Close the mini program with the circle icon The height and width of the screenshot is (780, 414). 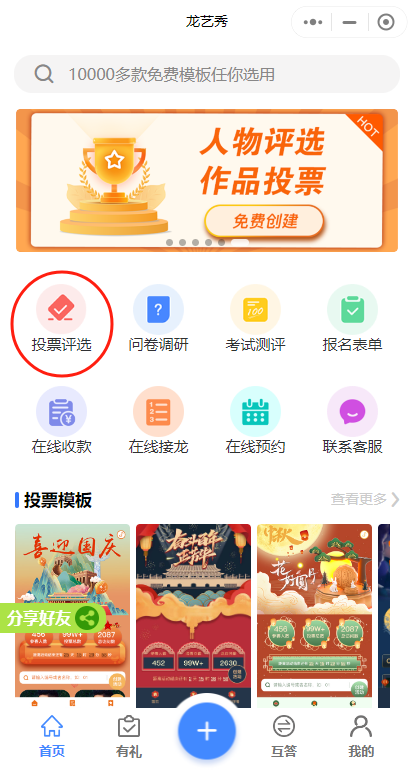[386, 22]
